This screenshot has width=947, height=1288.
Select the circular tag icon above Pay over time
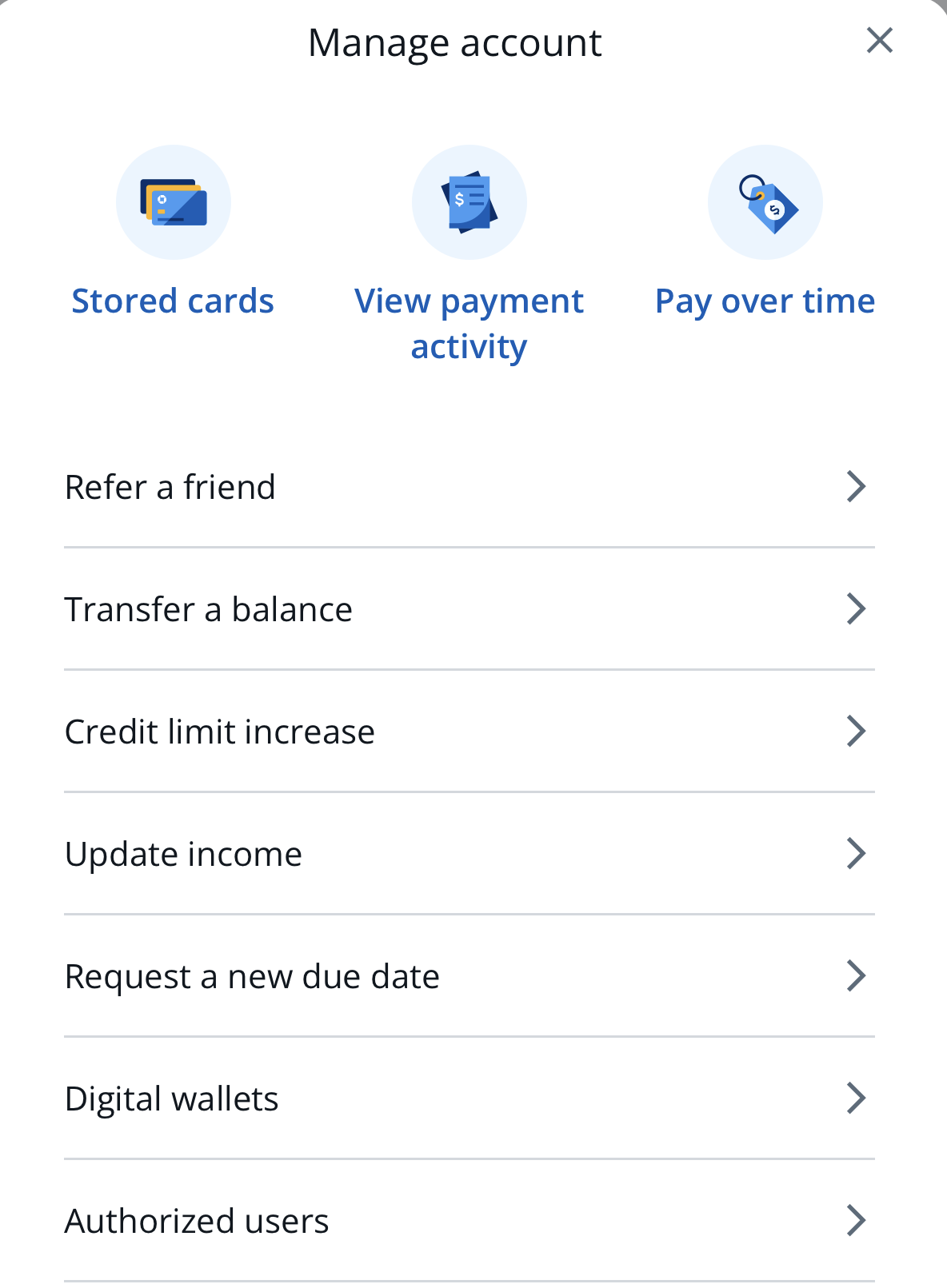coord(765,202)
